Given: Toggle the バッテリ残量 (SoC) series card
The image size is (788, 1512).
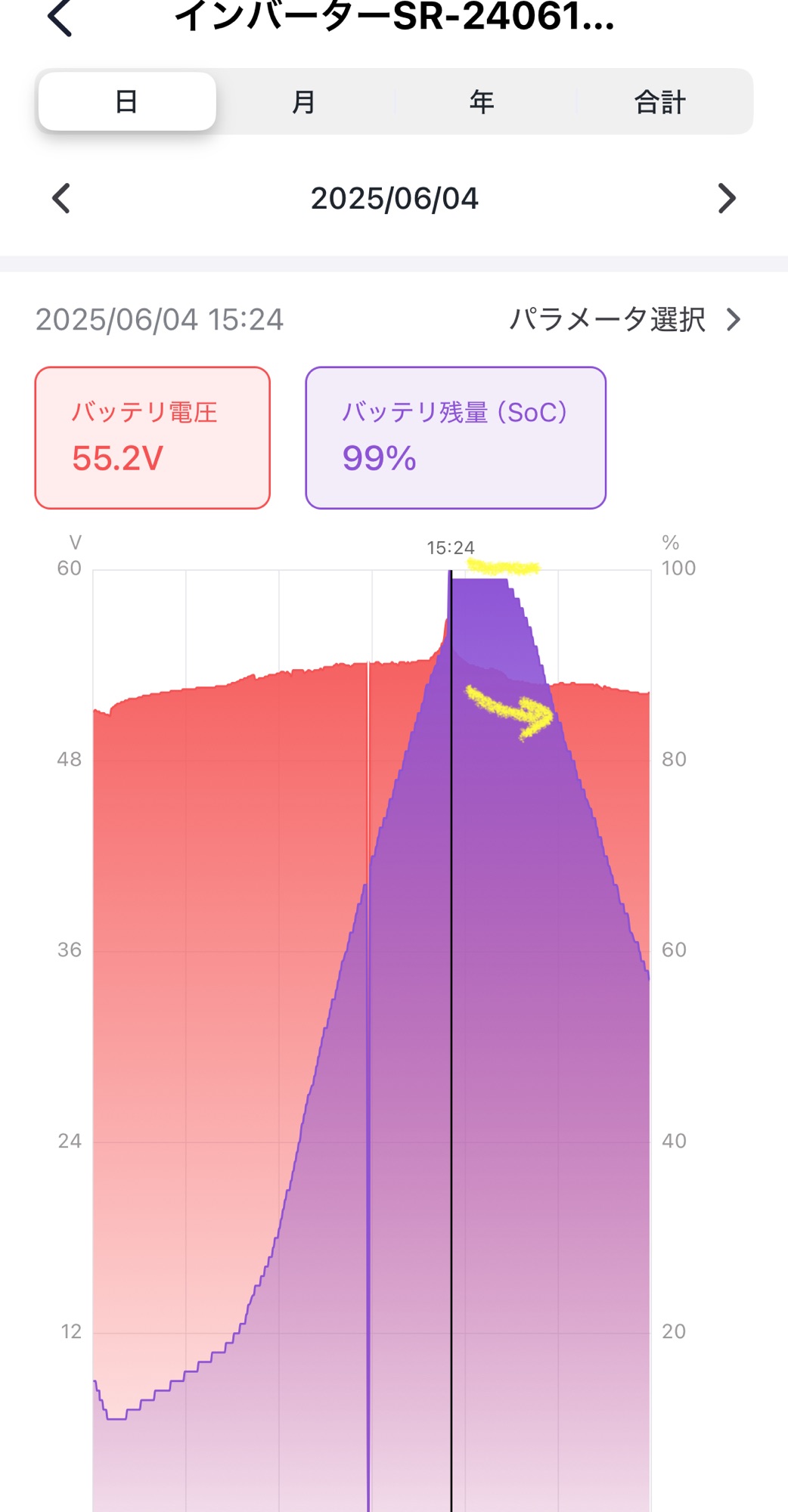Looking at the screenshot, I should point(456,438).
